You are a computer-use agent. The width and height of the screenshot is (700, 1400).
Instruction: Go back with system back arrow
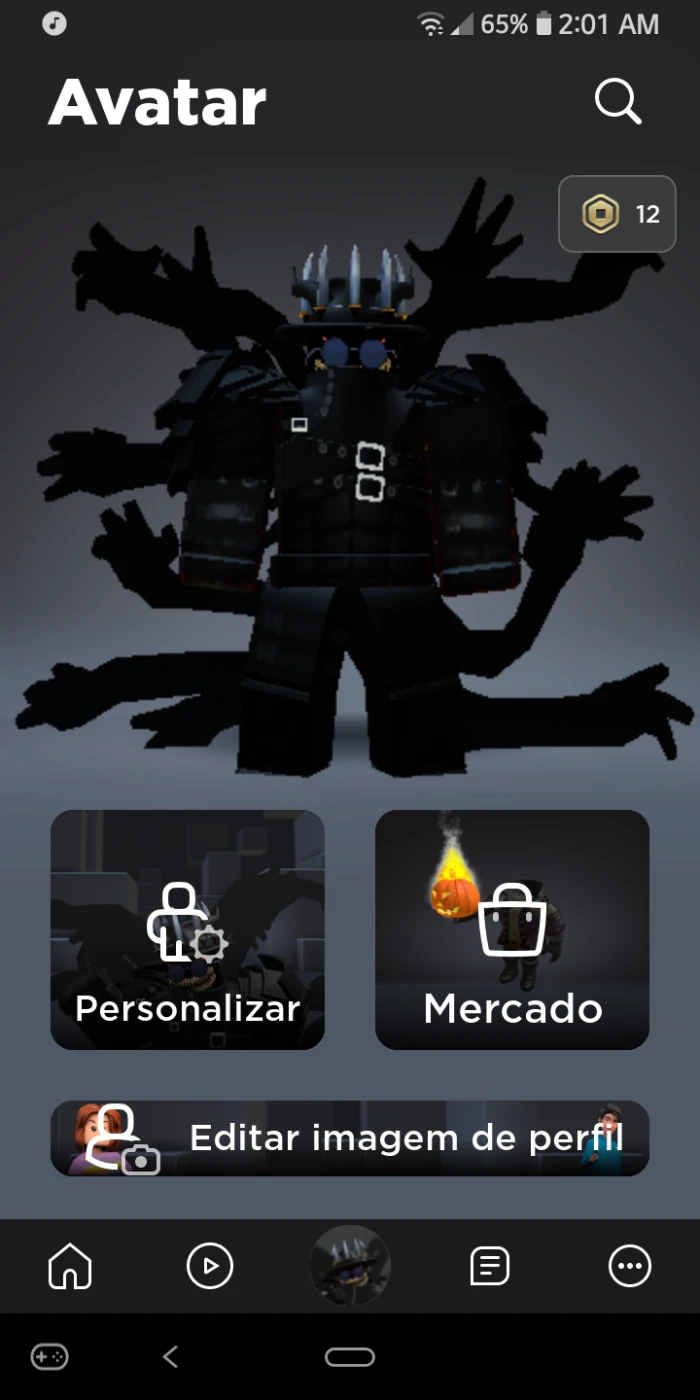[x=170, y=1357]
